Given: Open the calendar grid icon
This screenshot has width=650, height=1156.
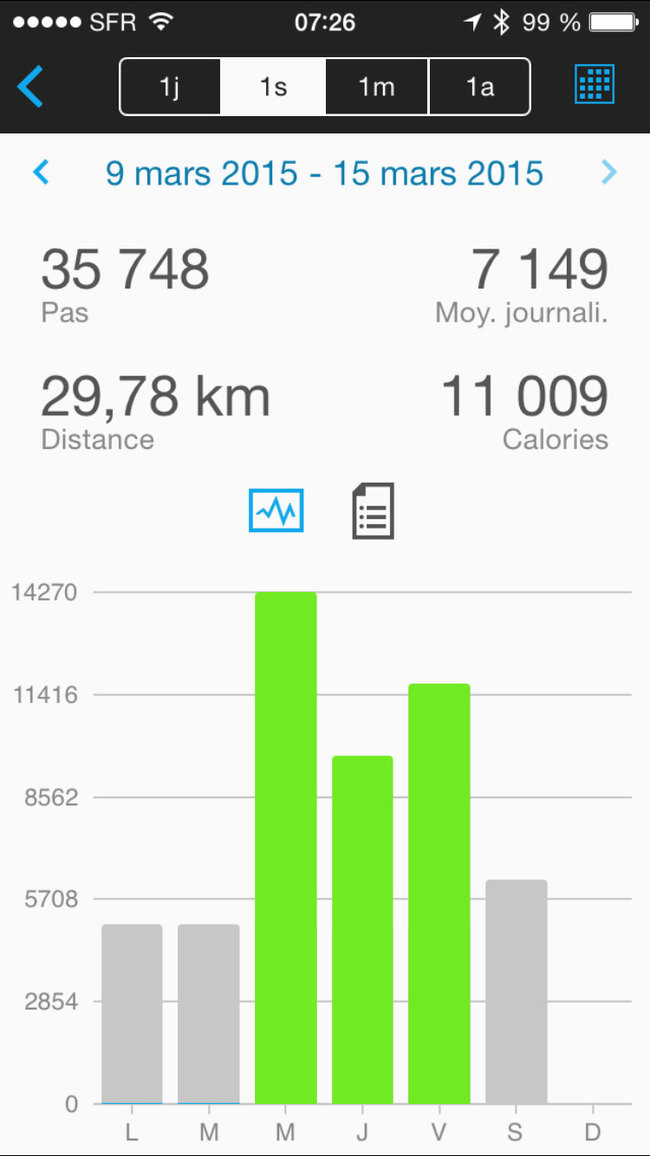Looking at the screenshot, I should point(594,85).
